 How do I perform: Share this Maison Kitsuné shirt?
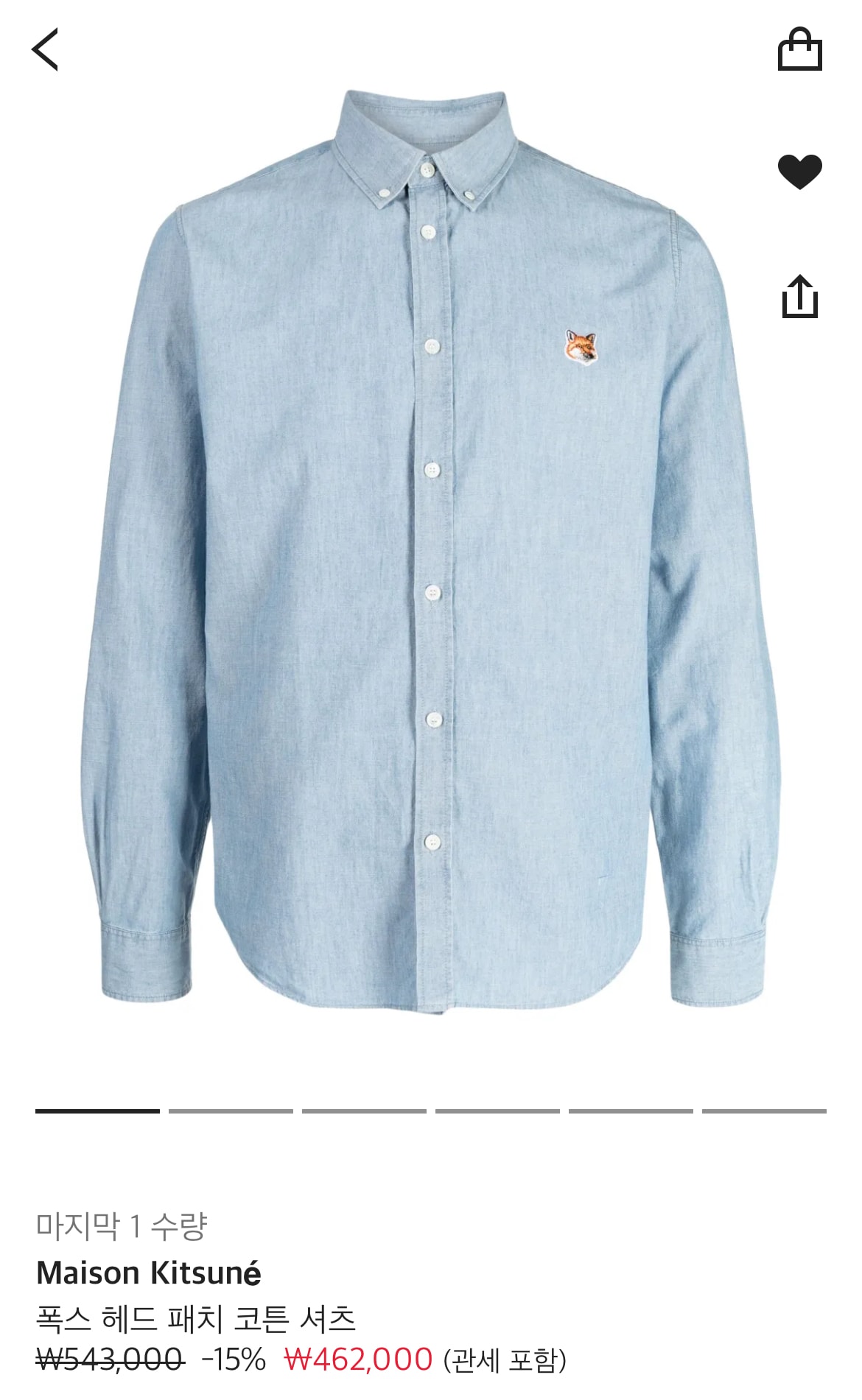point(799,296)
